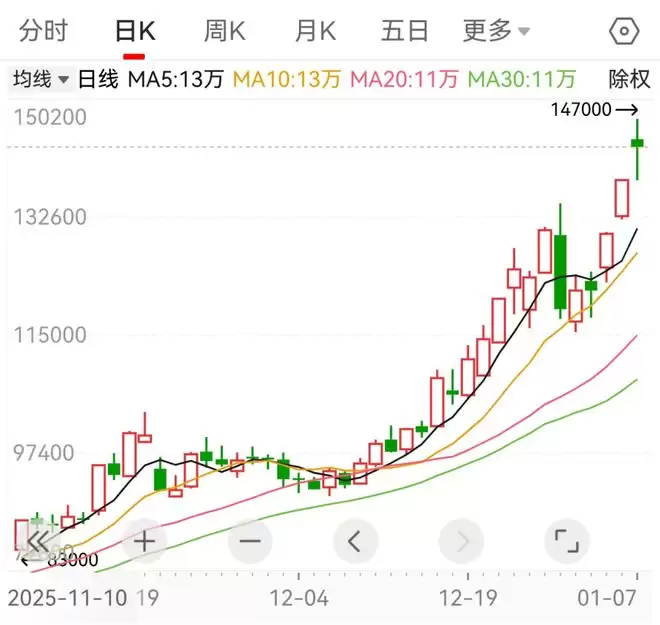Jump to earliest data with double-left arrow

(37, 542)
